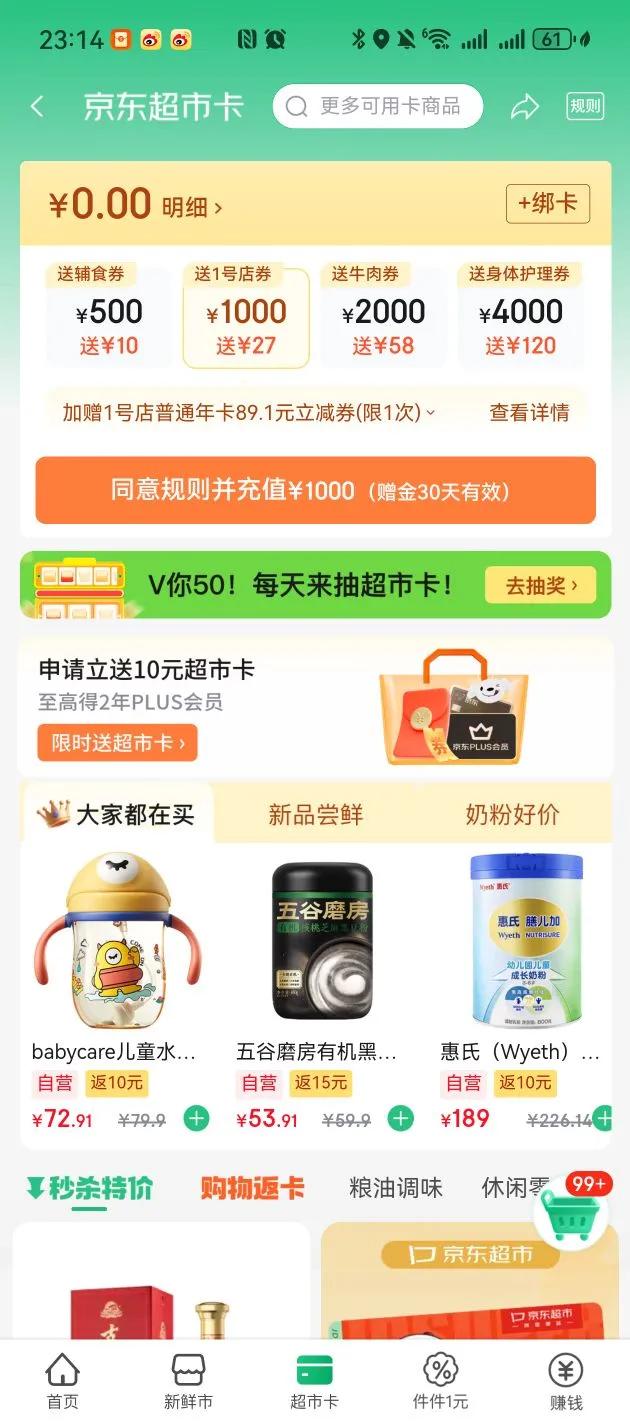Open the 更多可用卡商品 search box
The image size is (630, 1422).
click(x=377, y=106)
